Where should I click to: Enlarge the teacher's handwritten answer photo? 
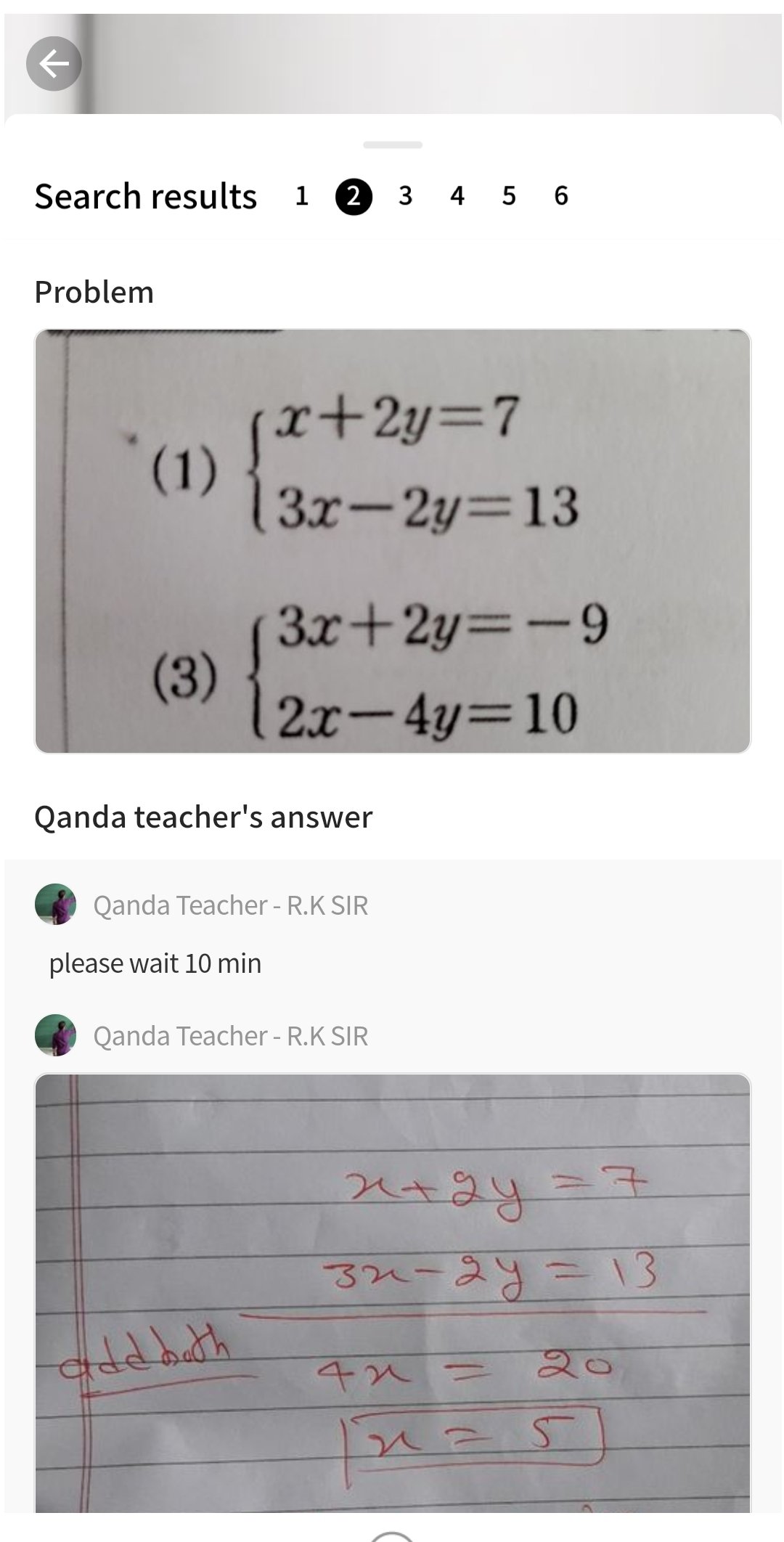click(393, 1293)
